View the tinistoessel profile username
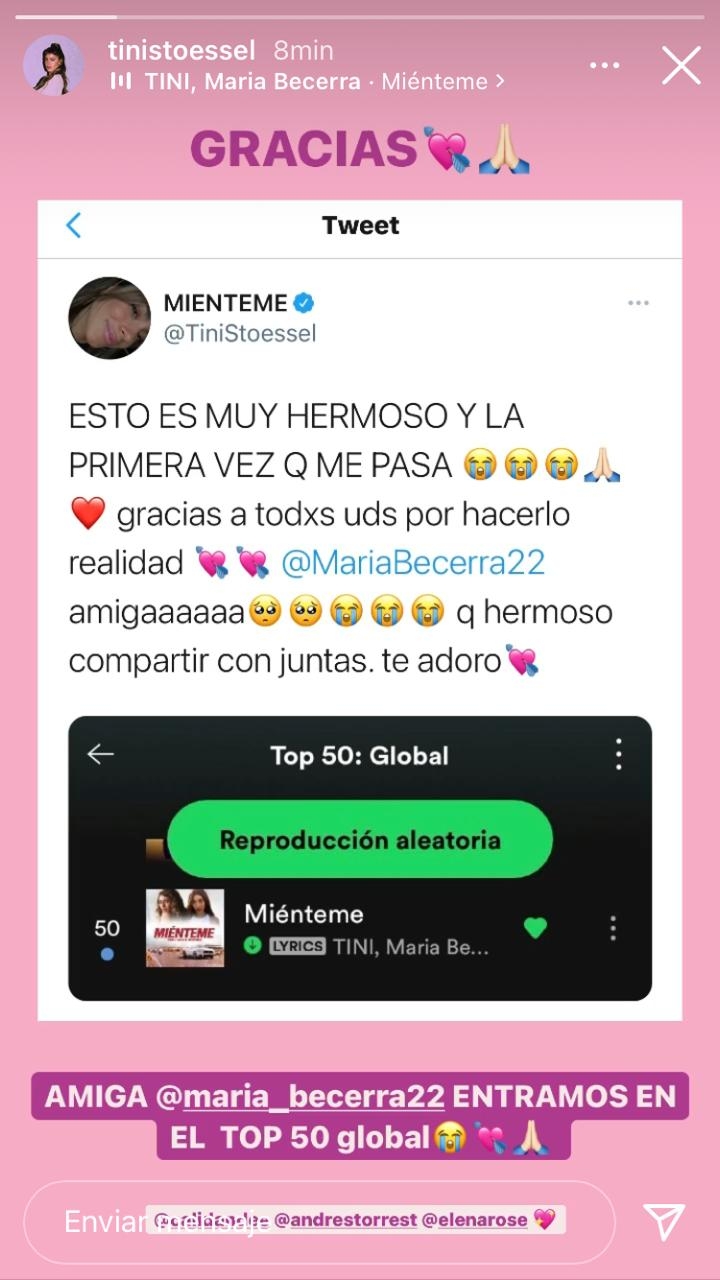The width and height of the screenshot is (720, 1280). [x=183, y=50]
